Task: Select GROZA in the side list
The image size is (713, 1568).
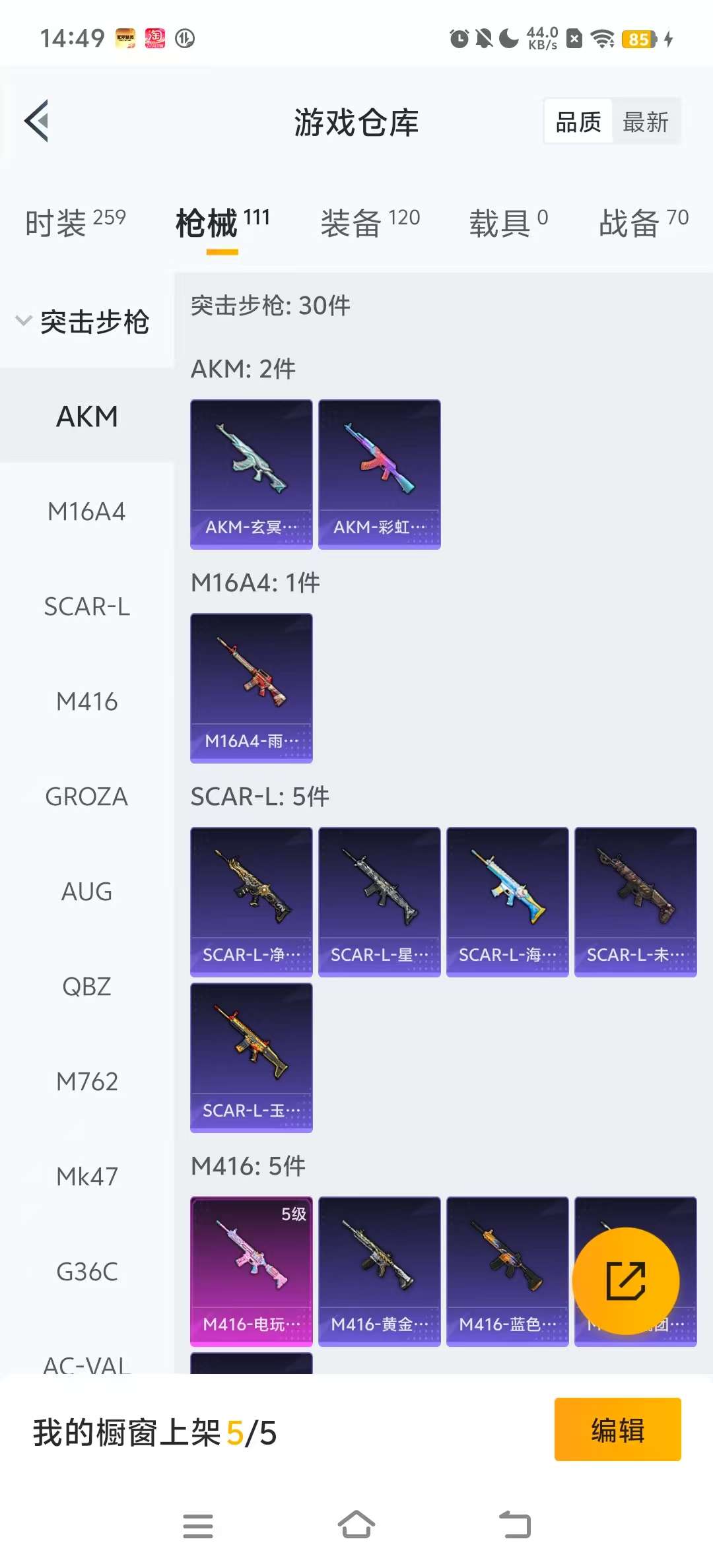Action: coord(86,797)
